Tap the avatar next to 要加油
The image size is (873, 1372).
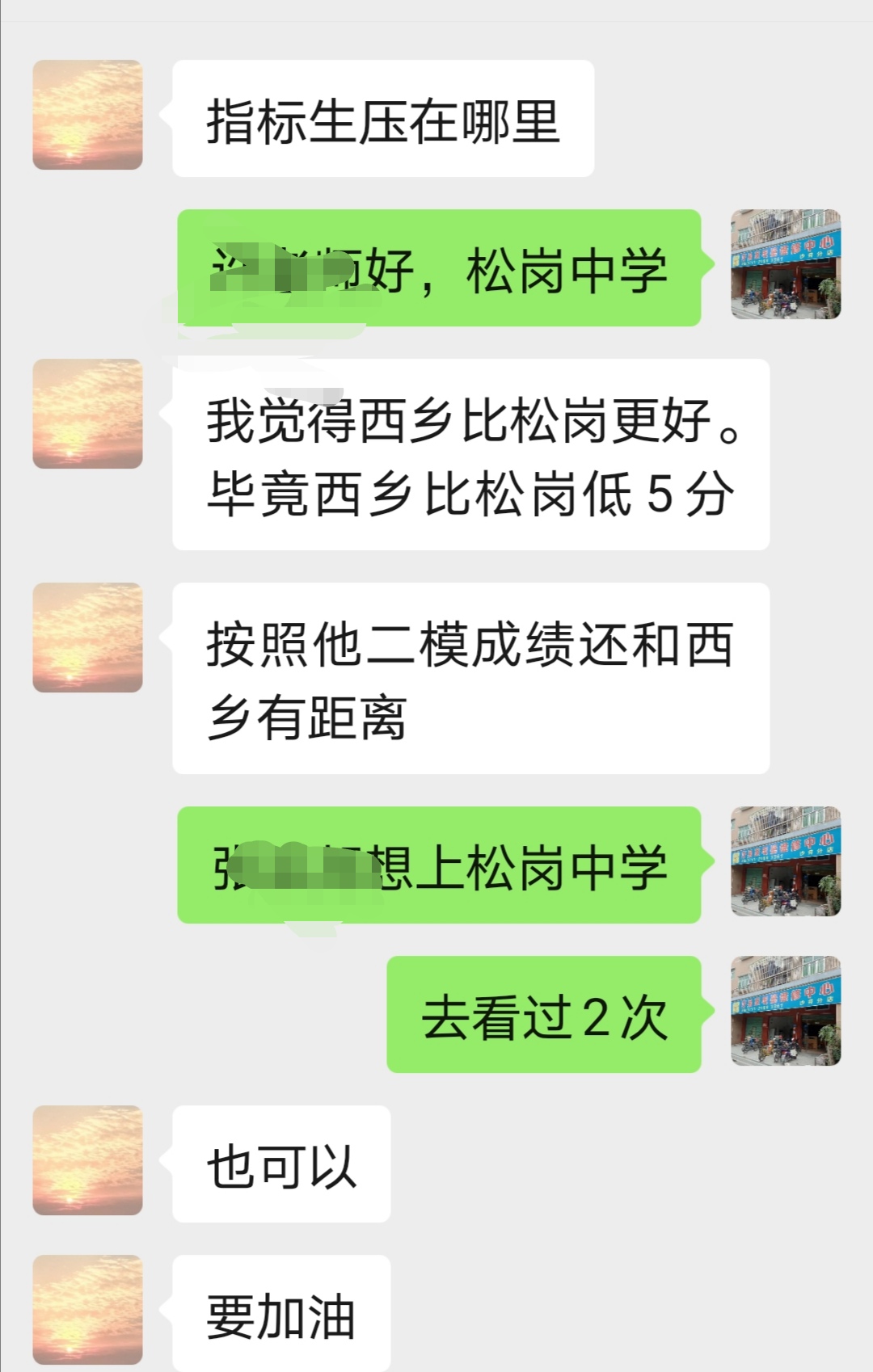click(x=87, y=1310)
